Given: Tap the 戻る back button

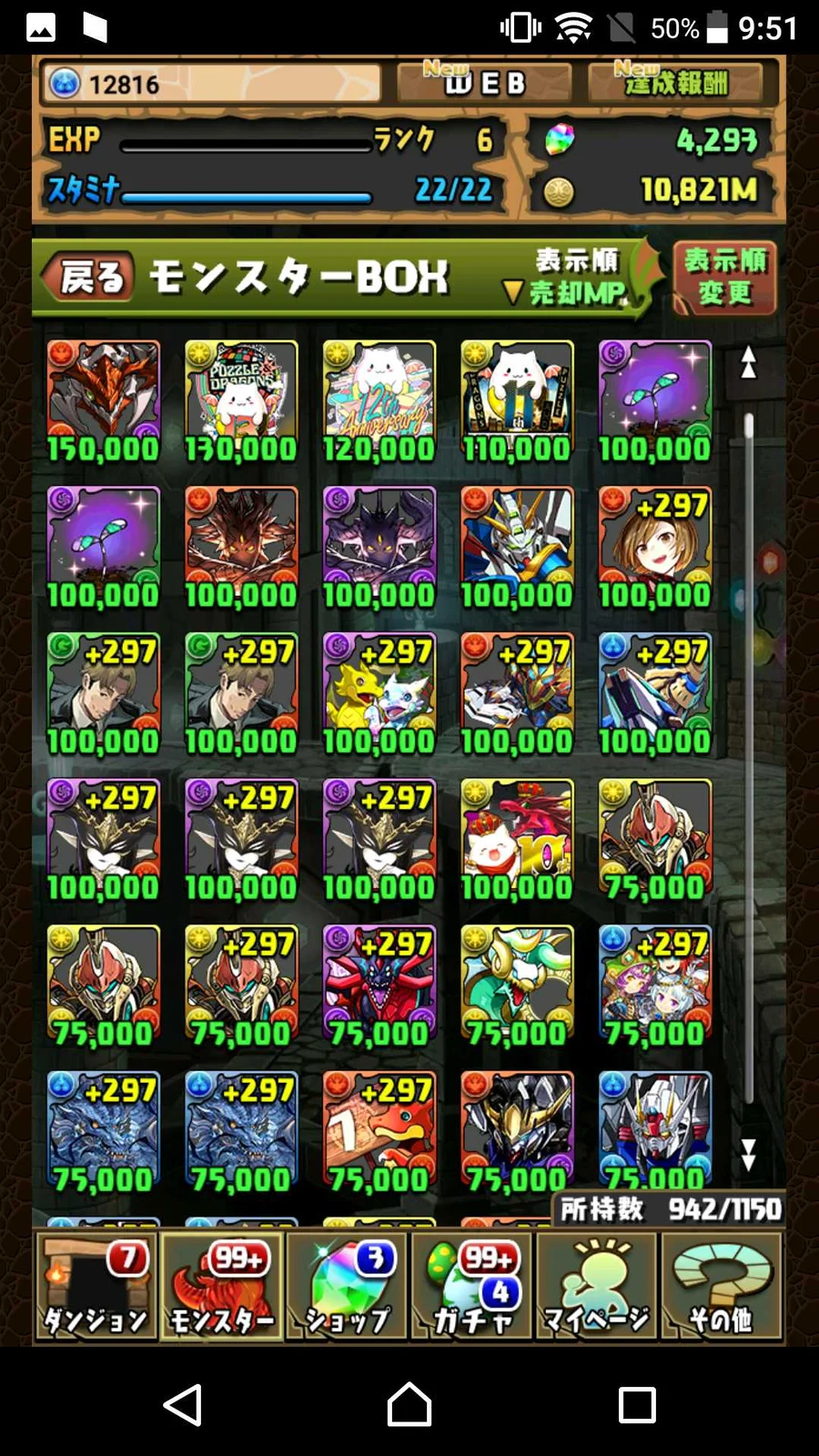Looking at the screenshot, I should (x=87, y=276).
